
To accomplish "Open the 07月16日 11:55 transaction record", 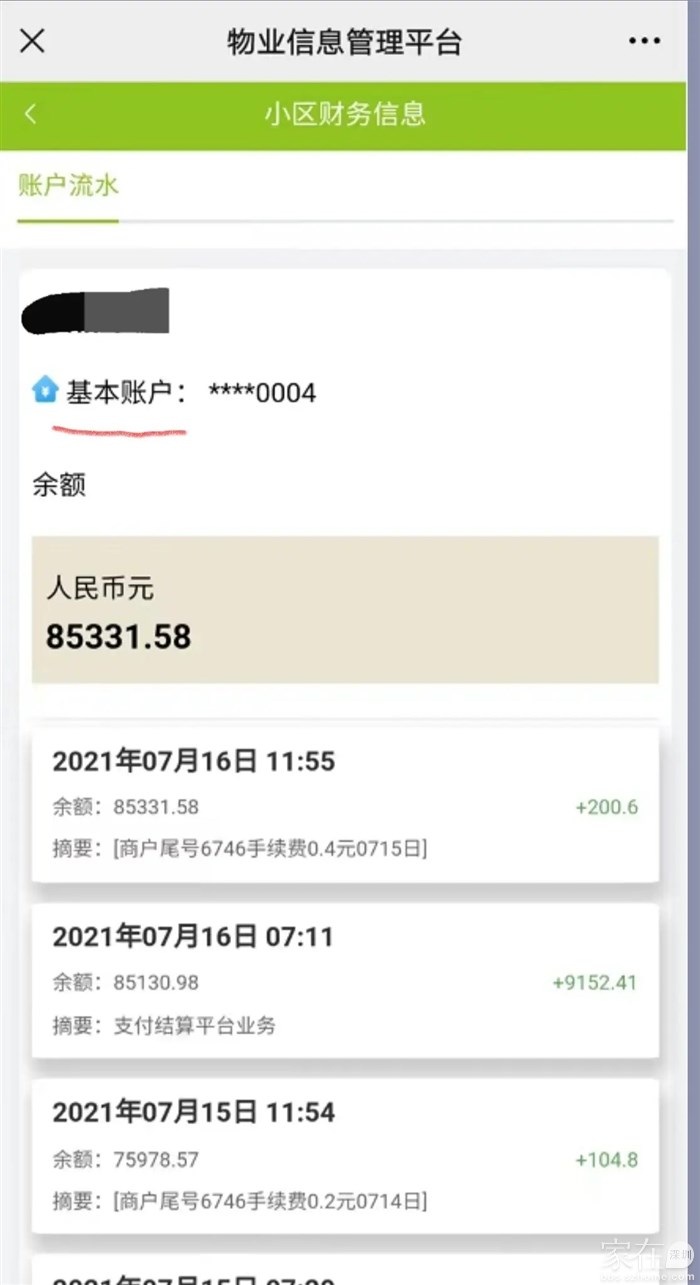I will point(345,805).
